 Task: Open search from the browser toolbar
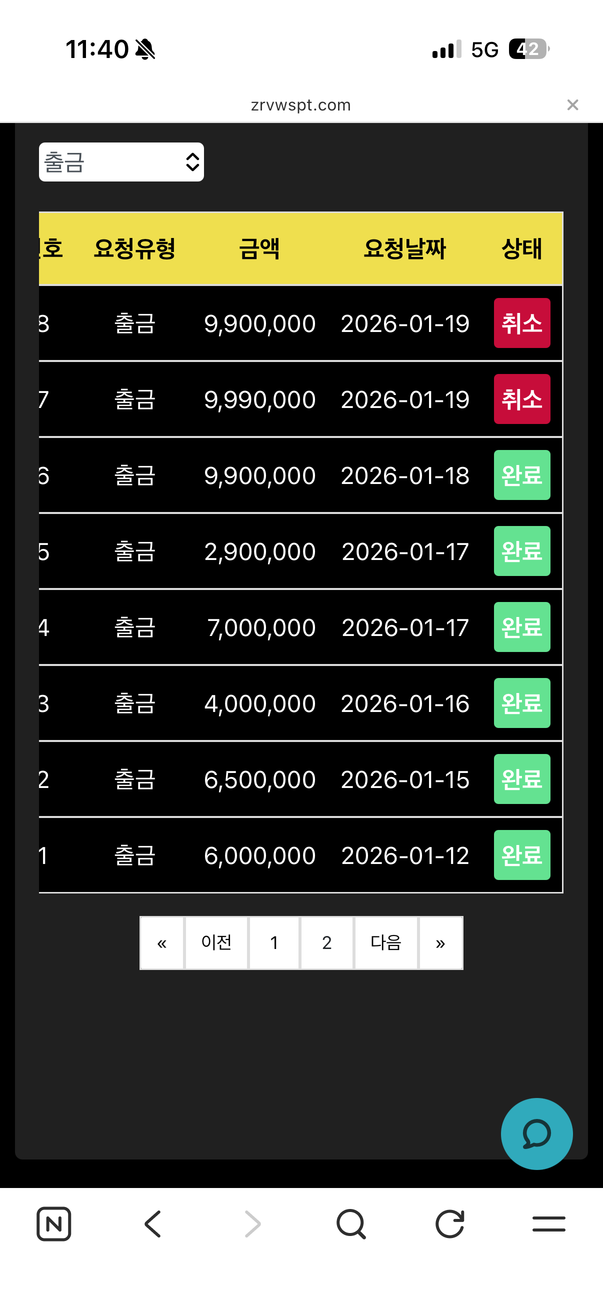[x=351, y=1224]
